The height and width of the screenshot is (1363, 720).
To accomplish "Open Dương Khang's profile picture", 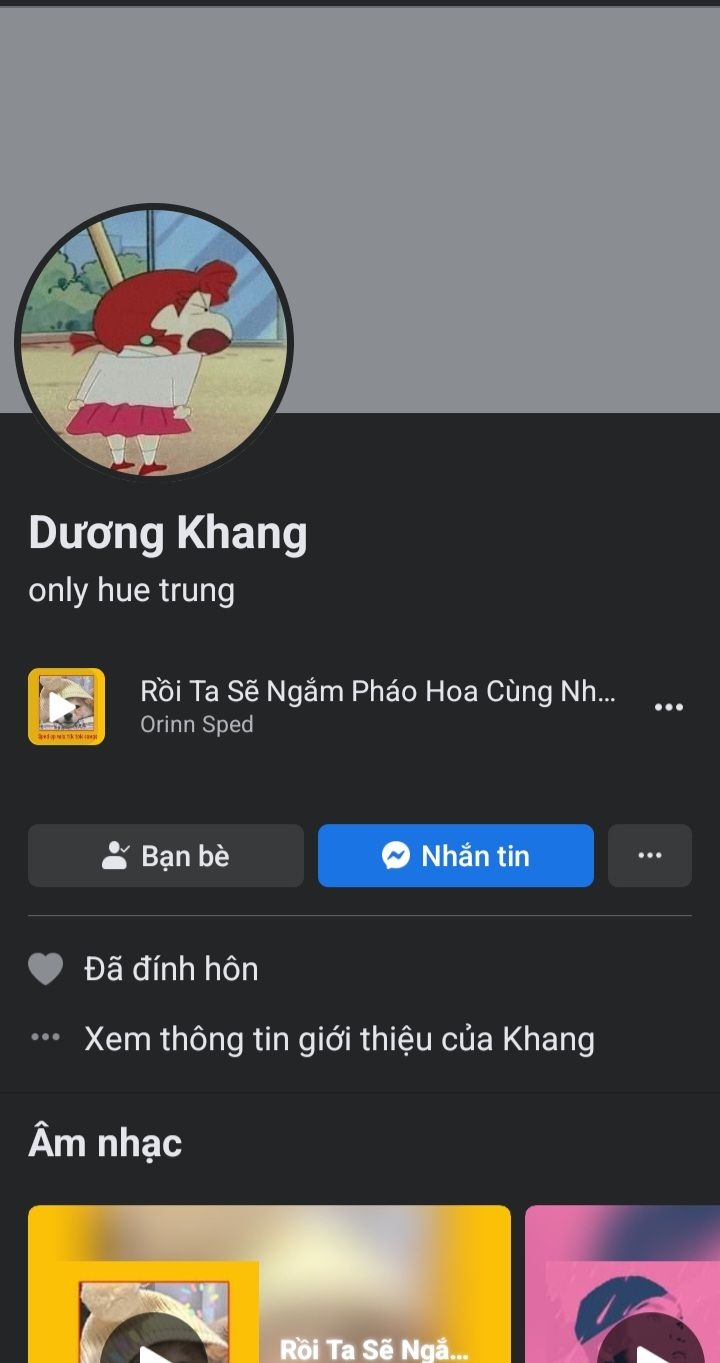I will [x=154, y=343].
